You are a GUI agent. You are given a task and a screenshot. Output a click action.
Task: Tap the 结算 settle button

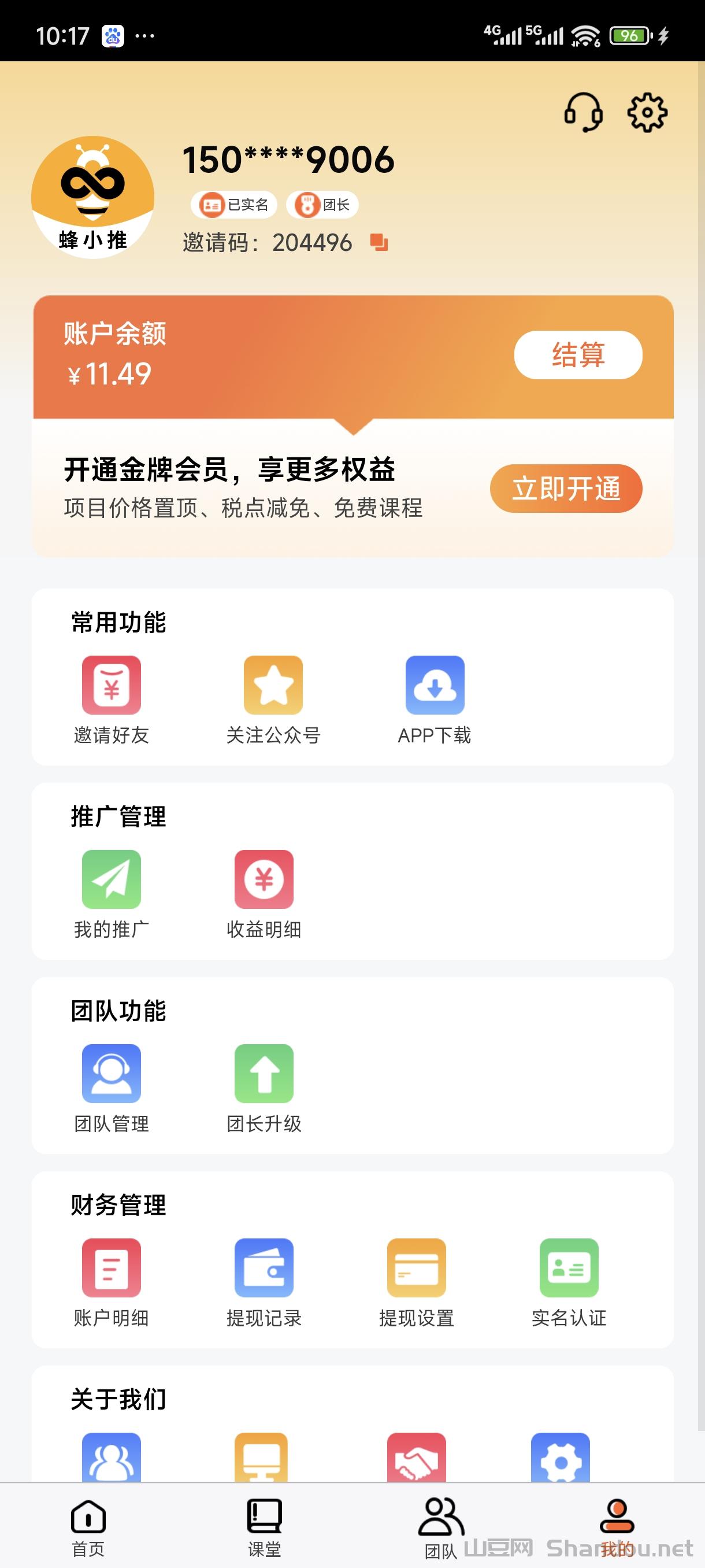(x=578, y=355)
